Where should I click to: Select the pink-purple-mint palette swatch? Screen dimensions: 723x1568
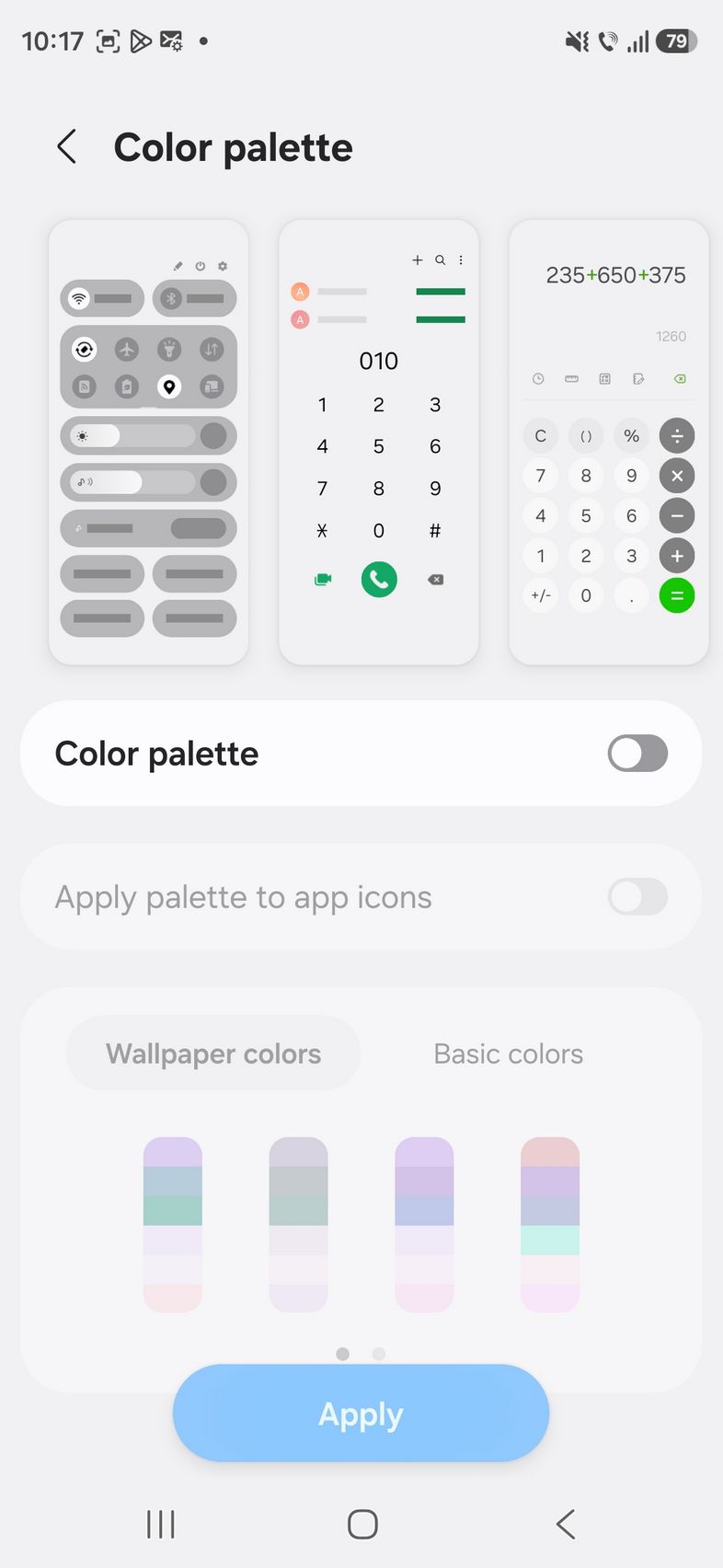tap(550, 1224)
